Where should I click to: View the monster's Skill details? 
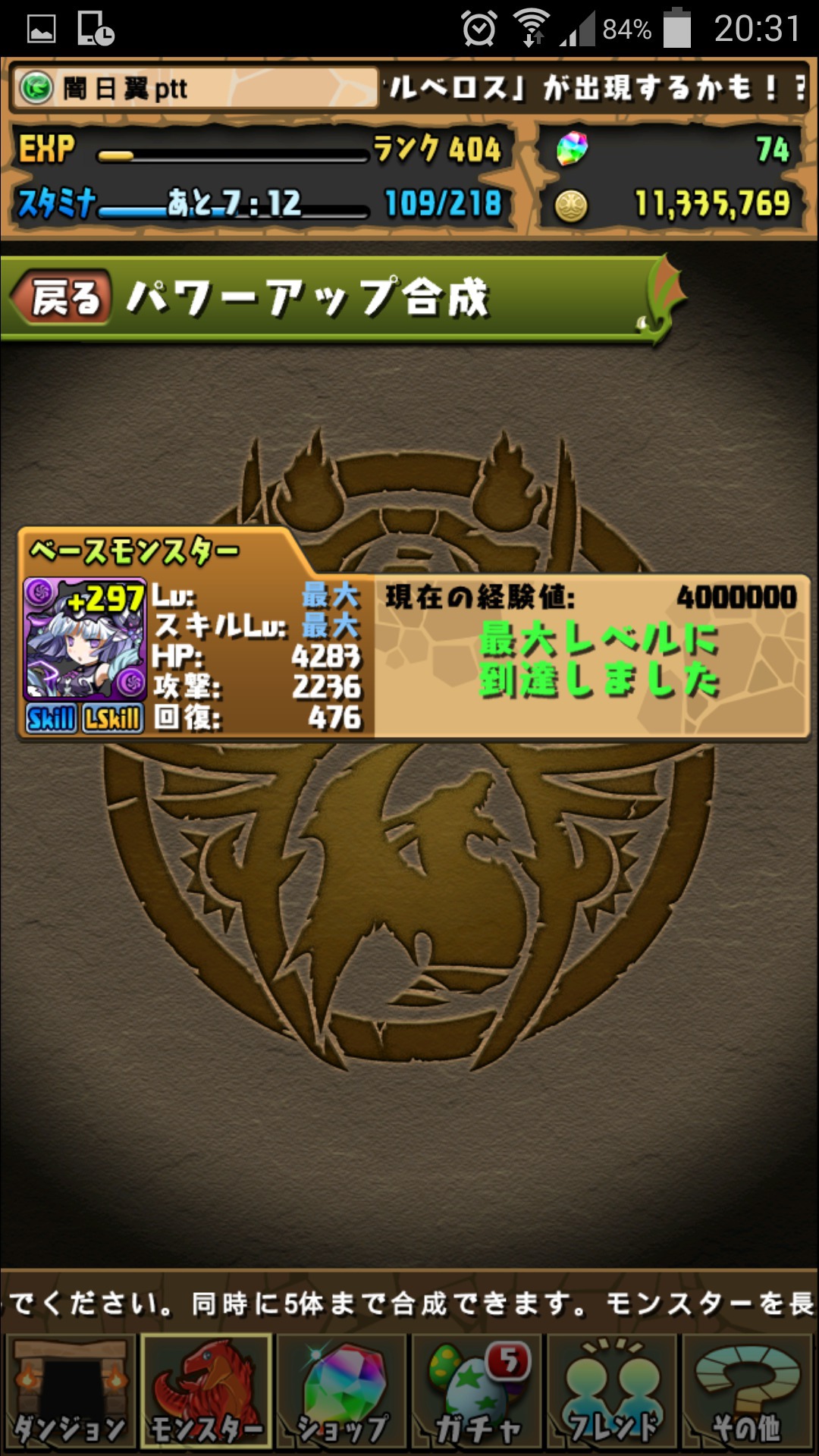[x=51, y=718]
